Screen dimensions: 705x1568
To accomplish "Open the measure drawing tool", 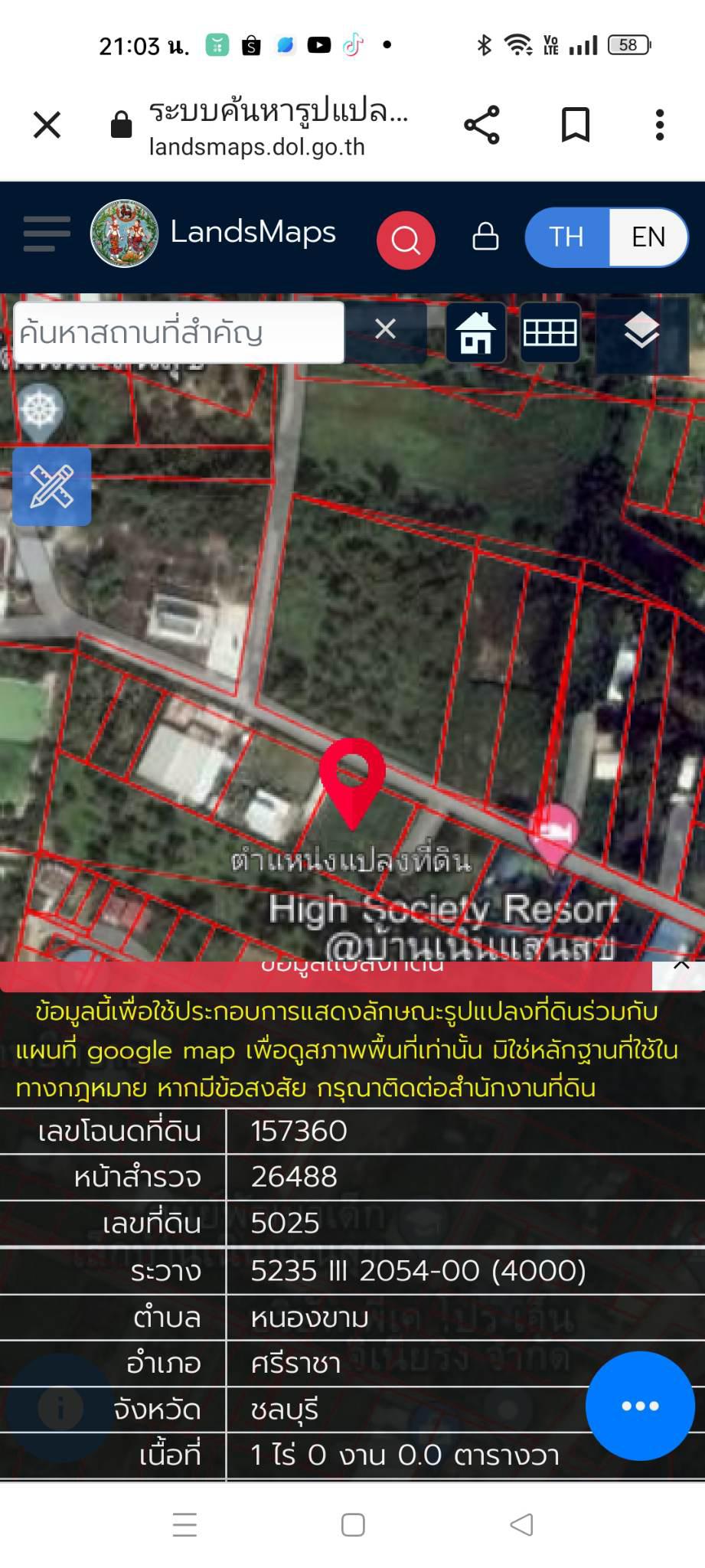I will [x=52, y=487].
